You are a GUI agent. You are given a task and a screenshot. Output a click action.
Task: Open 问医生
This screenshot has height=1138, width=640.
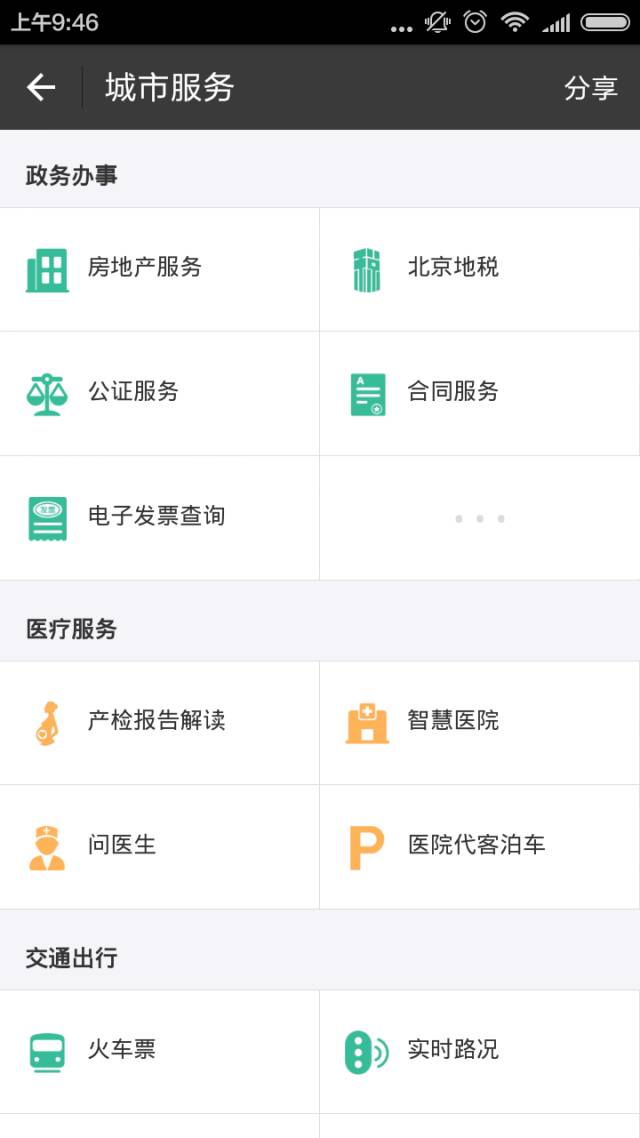pos(160,847)
